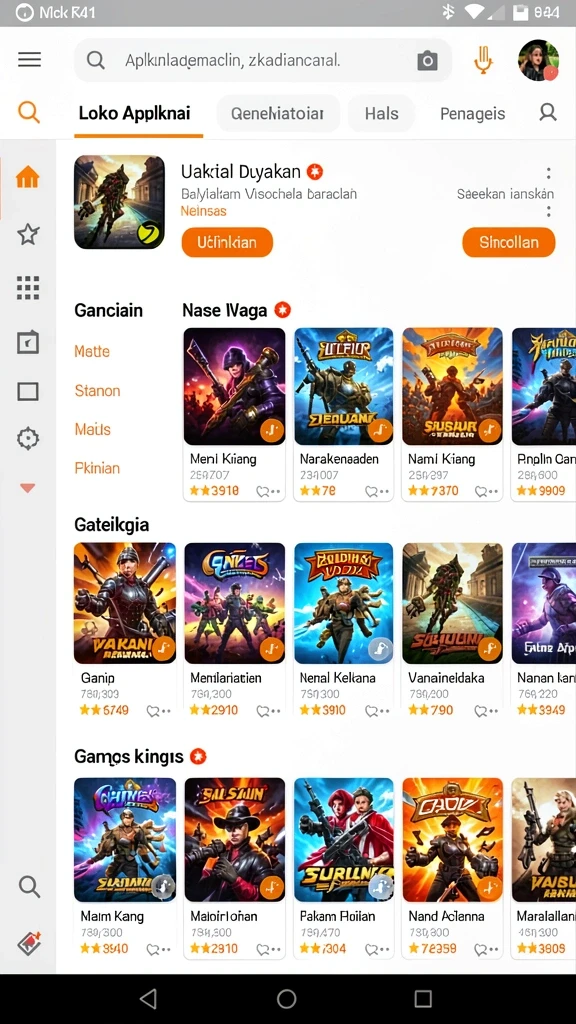Image resolution: width=576 pixels, height=1024 pixels.
Task: Switch to the Hals tab
Action: coord(381,114)
